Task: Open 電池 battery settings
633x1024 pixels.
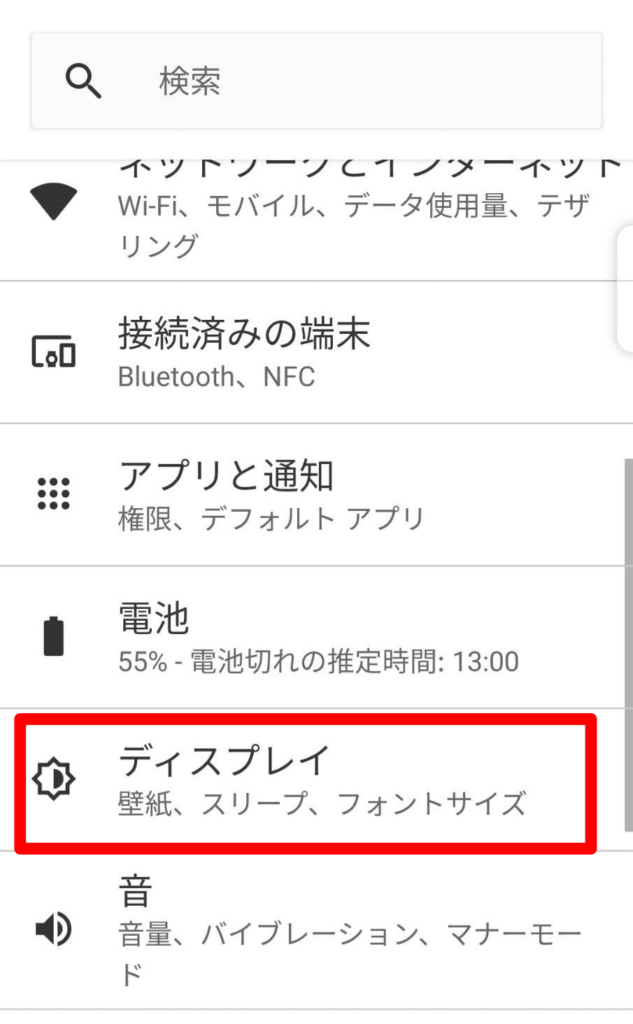Action: (x=316, y=637)
